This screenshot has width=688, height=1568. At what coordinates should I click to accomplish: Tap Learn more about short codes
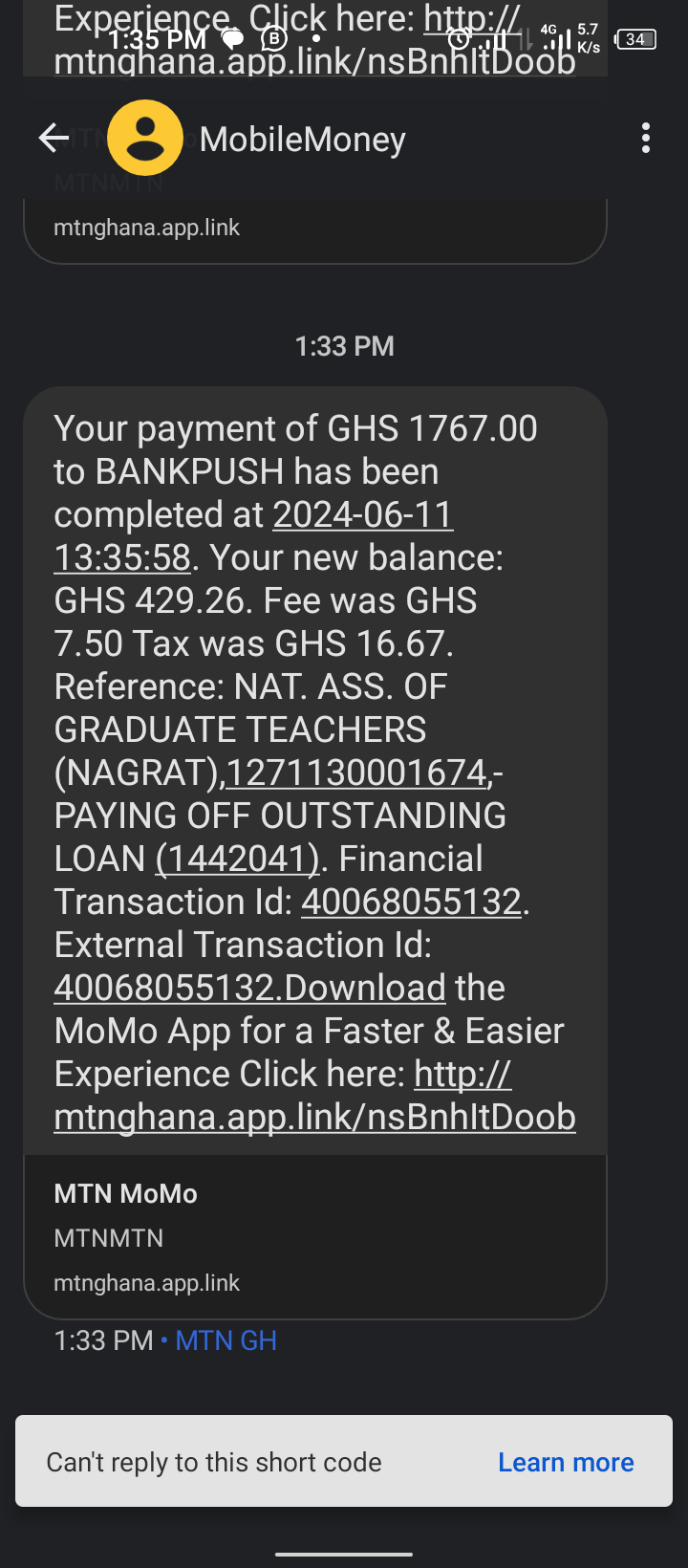[566, 1462]
